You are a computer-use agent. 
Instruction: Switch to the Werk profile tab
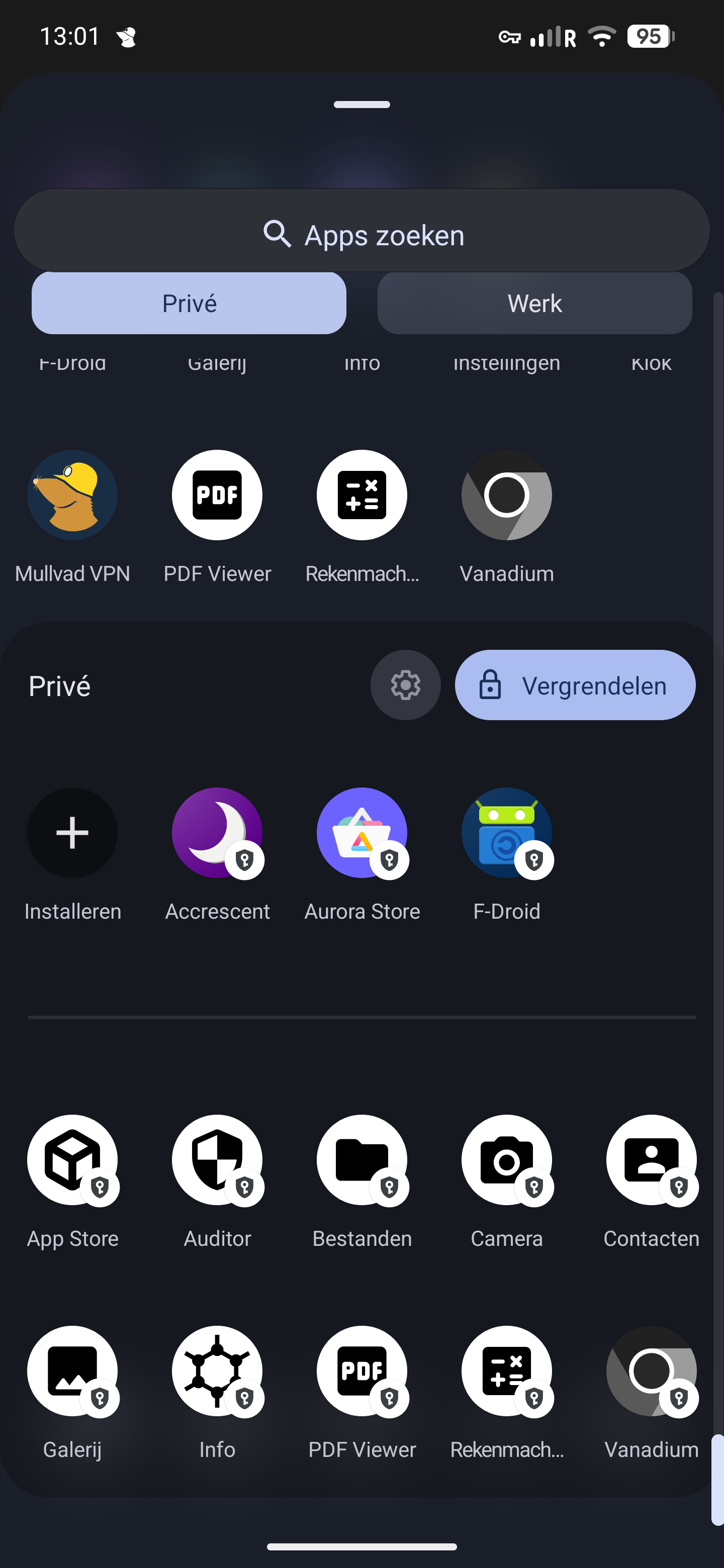533,303
